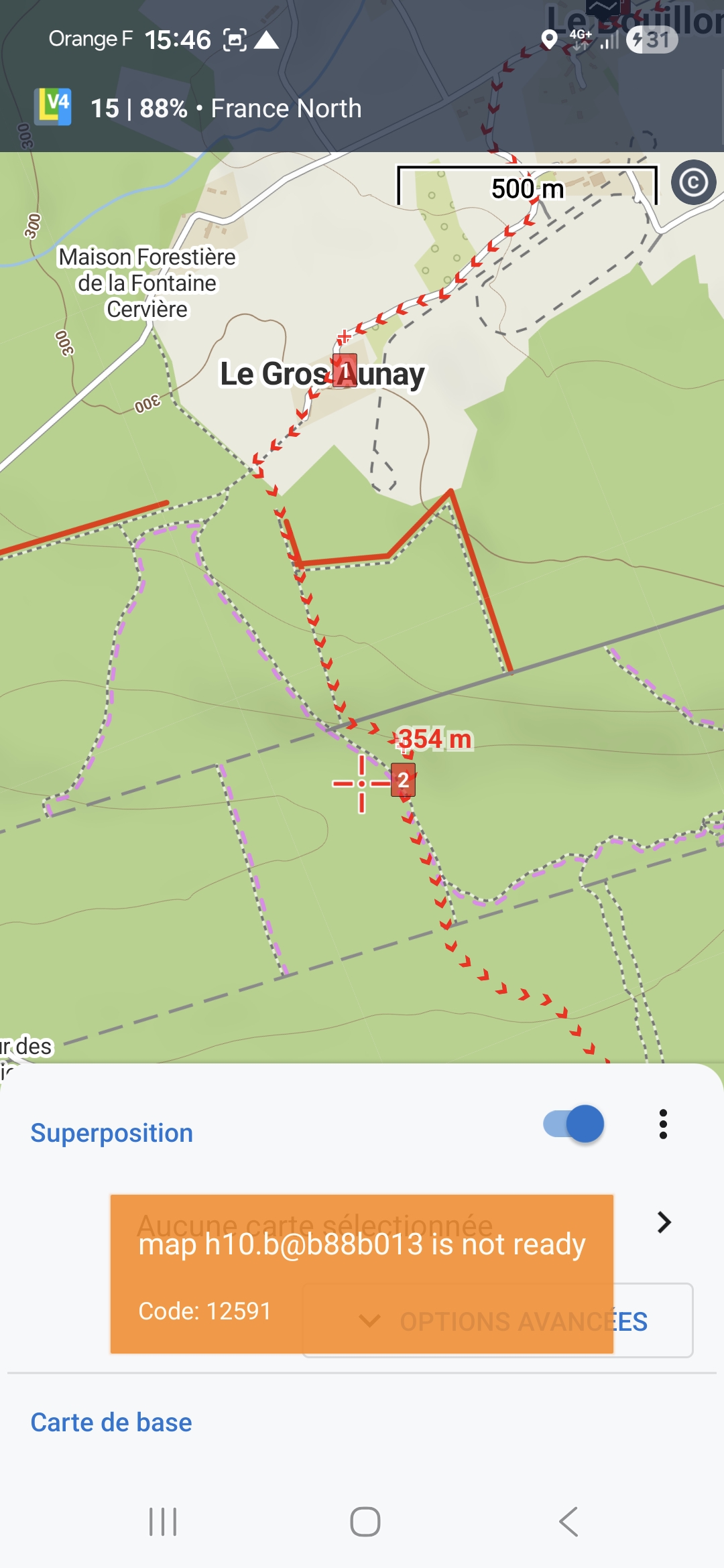Open the overlay map selection chevron
Viewport: 724px width, 1568px height.
(x=664, y=1222)
